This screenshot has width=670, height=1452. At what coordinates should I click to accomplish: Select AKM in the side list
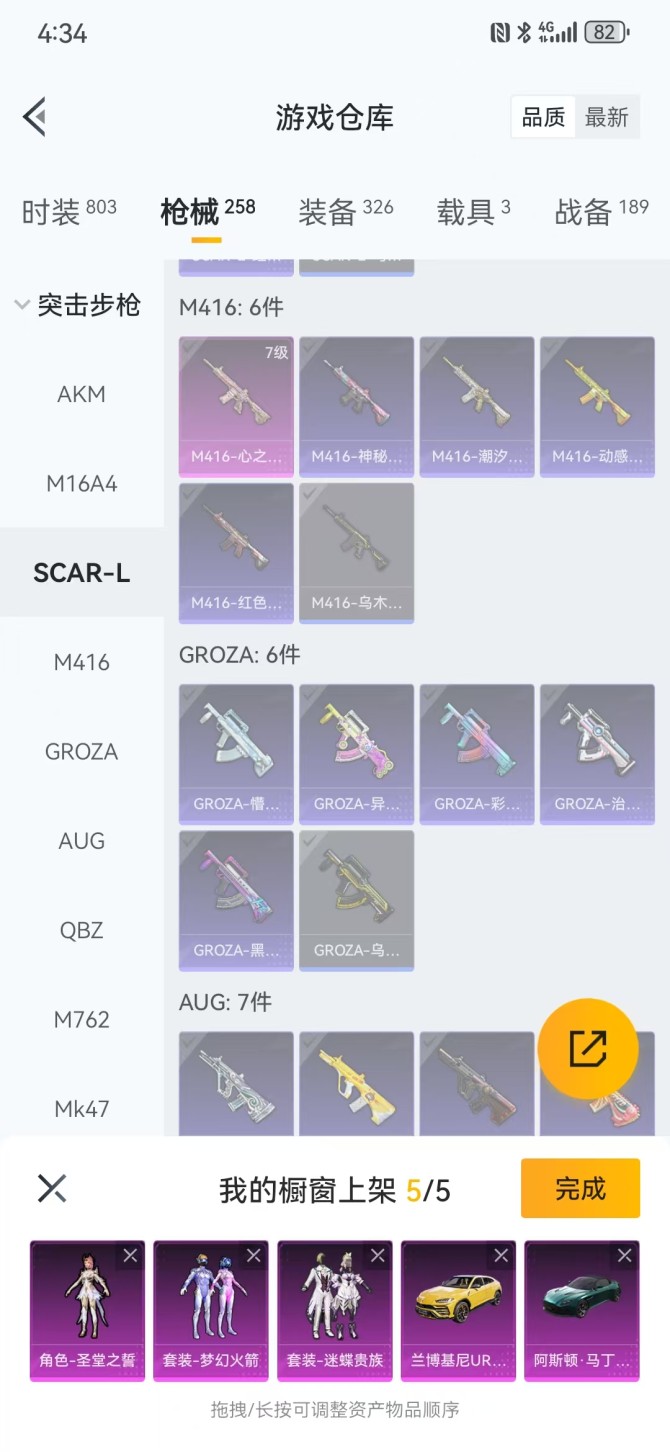tap(81, 394)
